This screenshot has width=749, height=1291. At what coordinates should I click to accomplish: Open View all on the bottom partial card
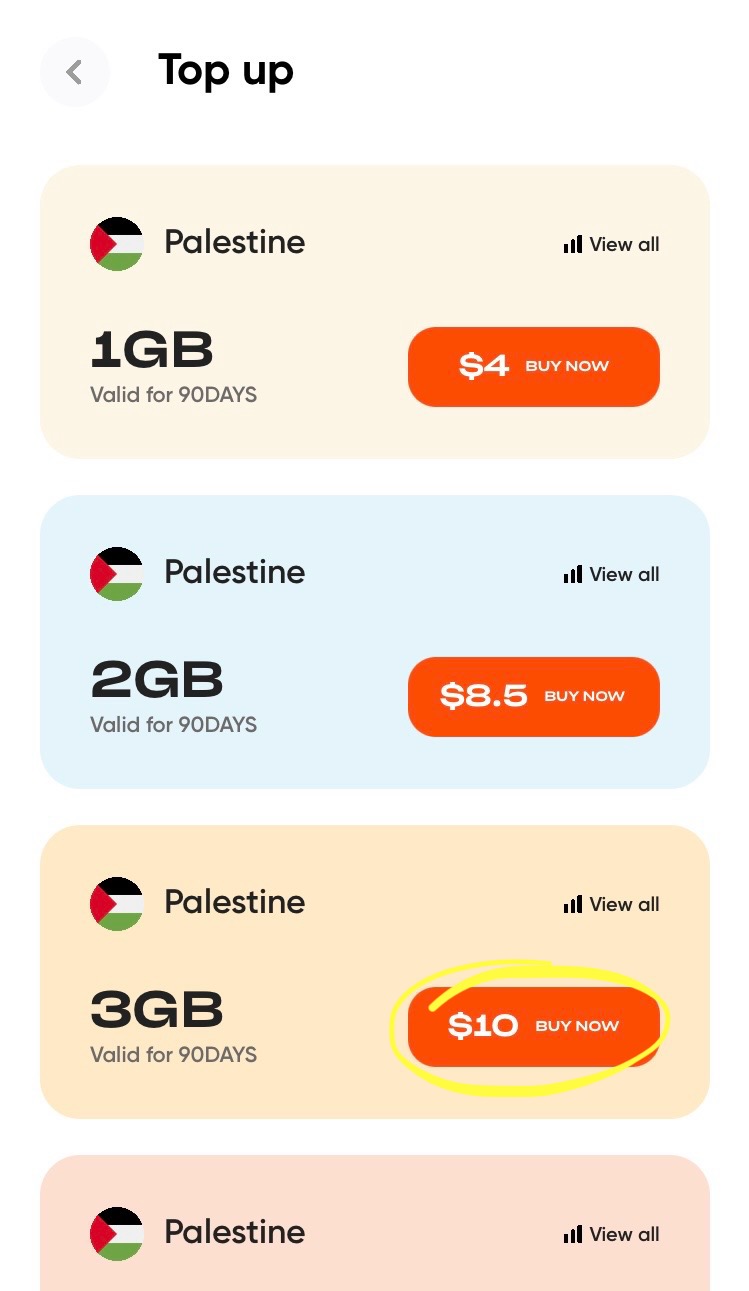point(611,1234)
